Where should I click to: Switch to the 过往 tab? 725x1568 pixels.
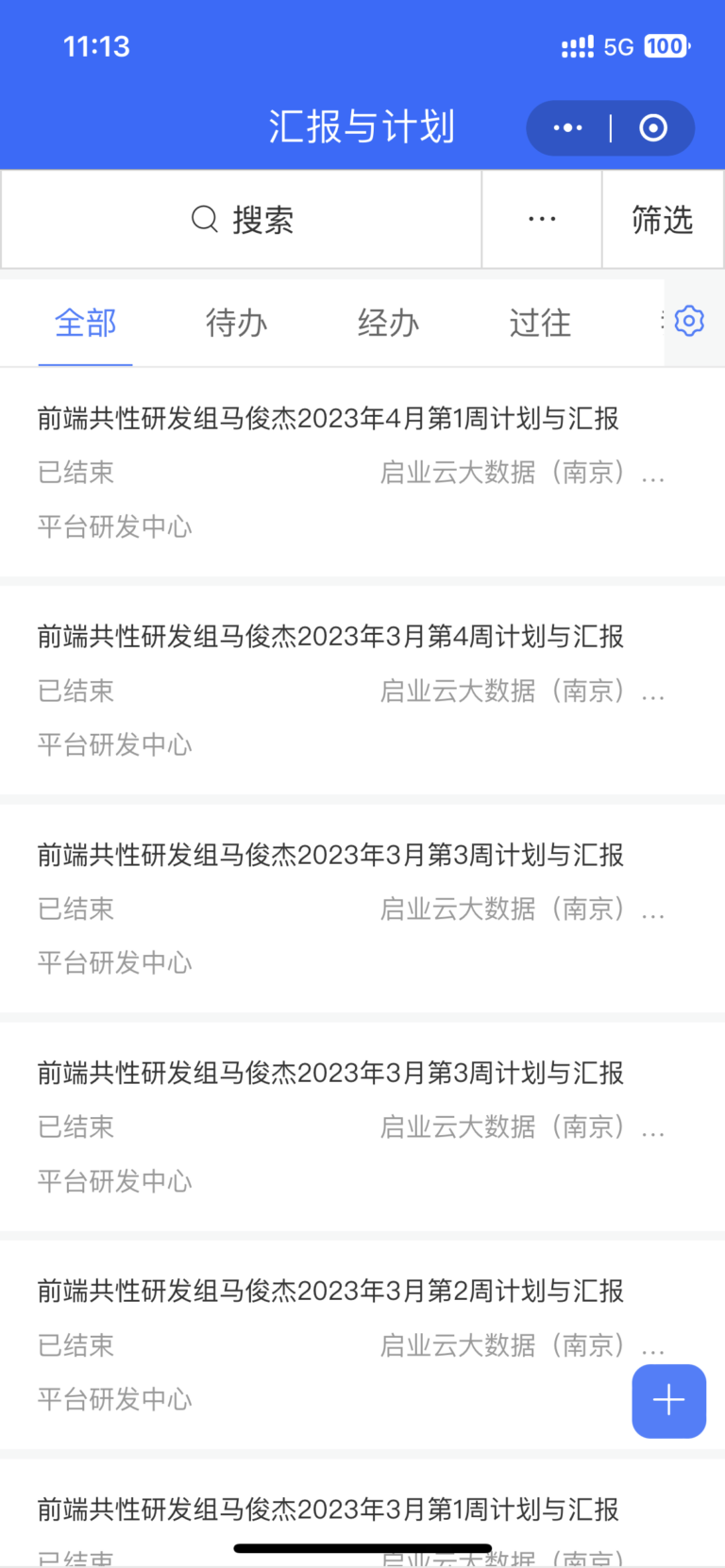(x=540, y=324)
